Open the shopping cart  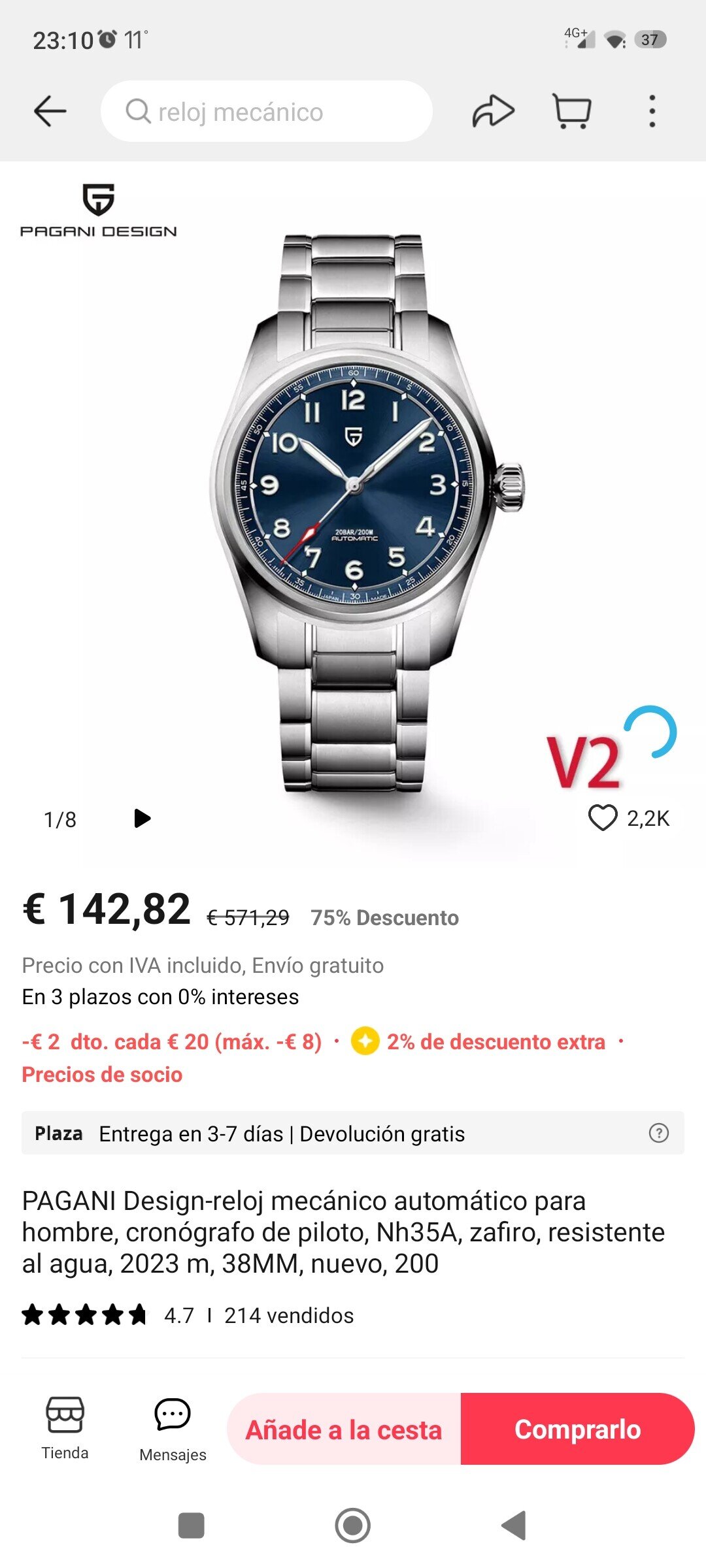572,111
